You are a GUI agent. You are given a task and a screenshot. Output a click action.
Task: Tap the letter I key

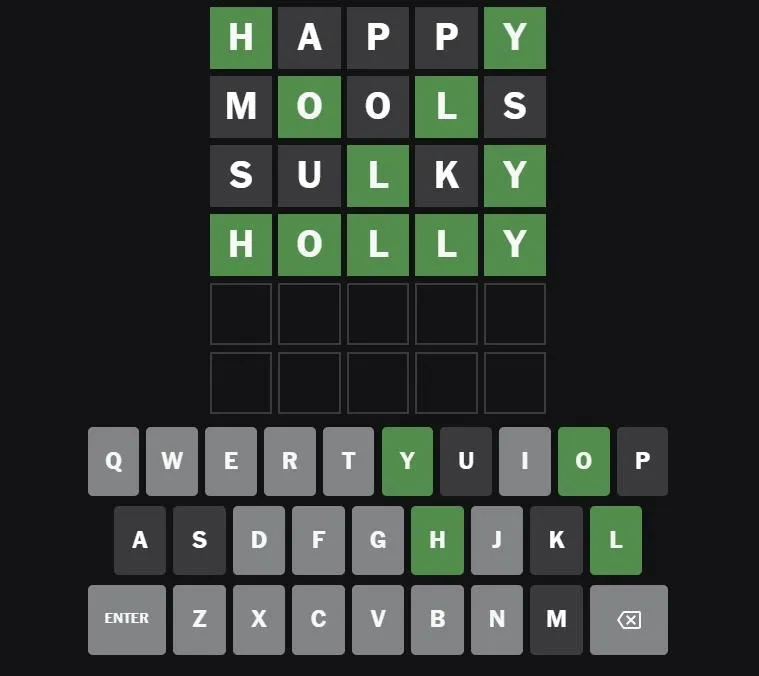coord(525,461)
